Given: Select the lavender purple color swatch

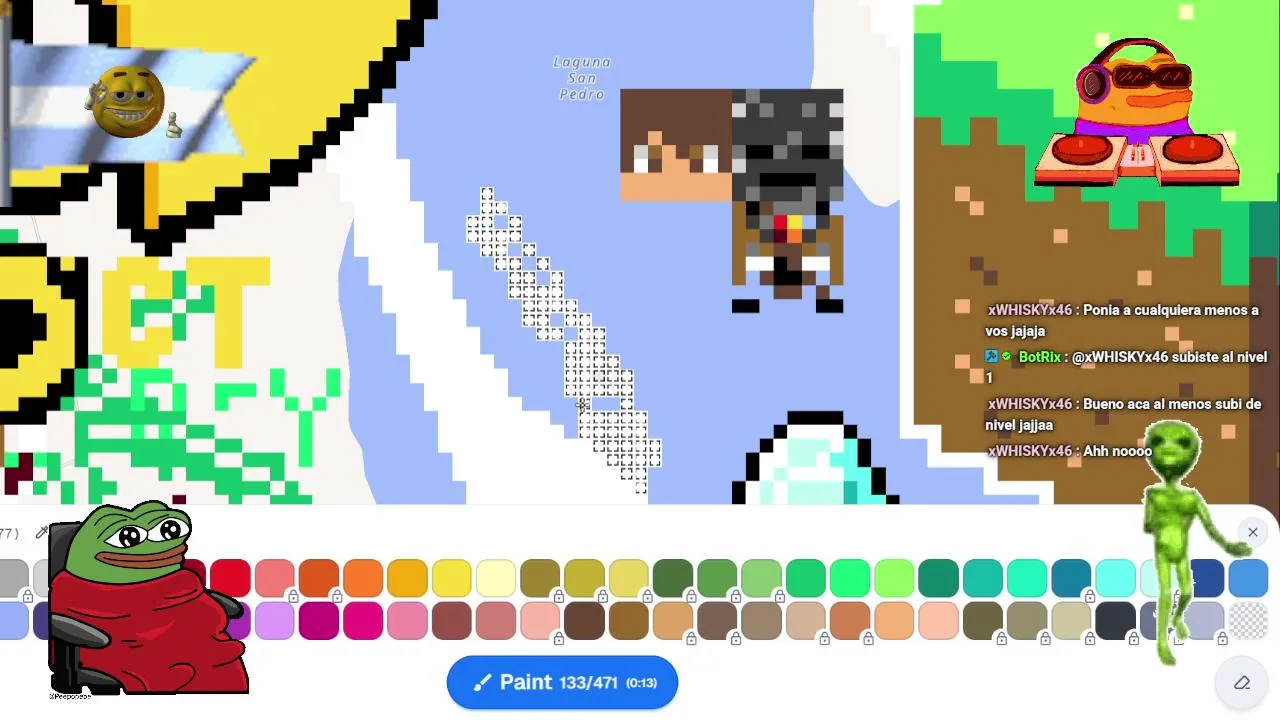Looking at the screenshot, I should tap(274, 620).
